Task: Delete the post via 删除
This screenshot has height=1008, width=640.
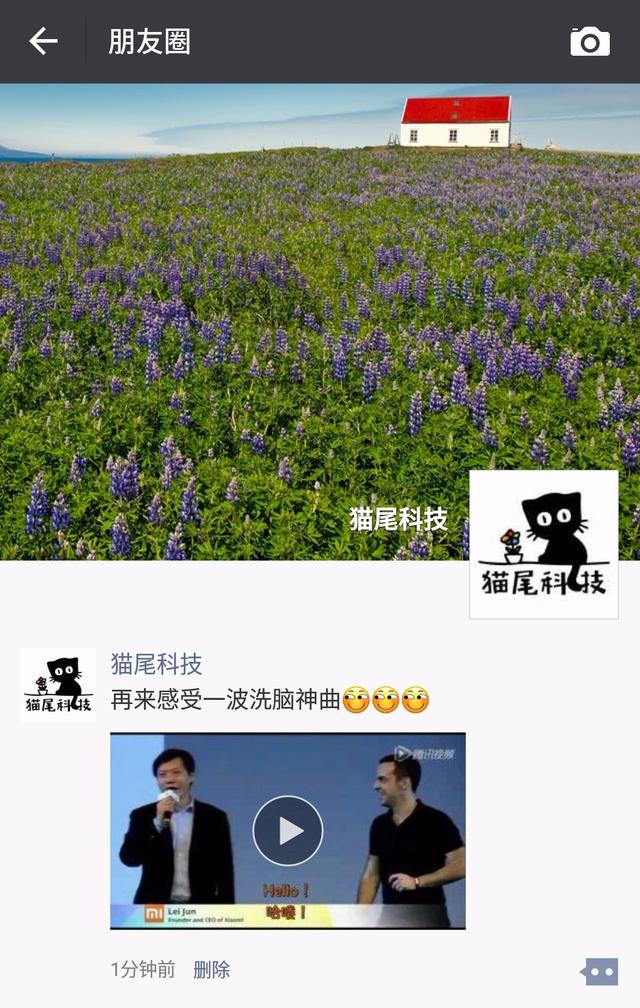Action: (x=211, y=969)
